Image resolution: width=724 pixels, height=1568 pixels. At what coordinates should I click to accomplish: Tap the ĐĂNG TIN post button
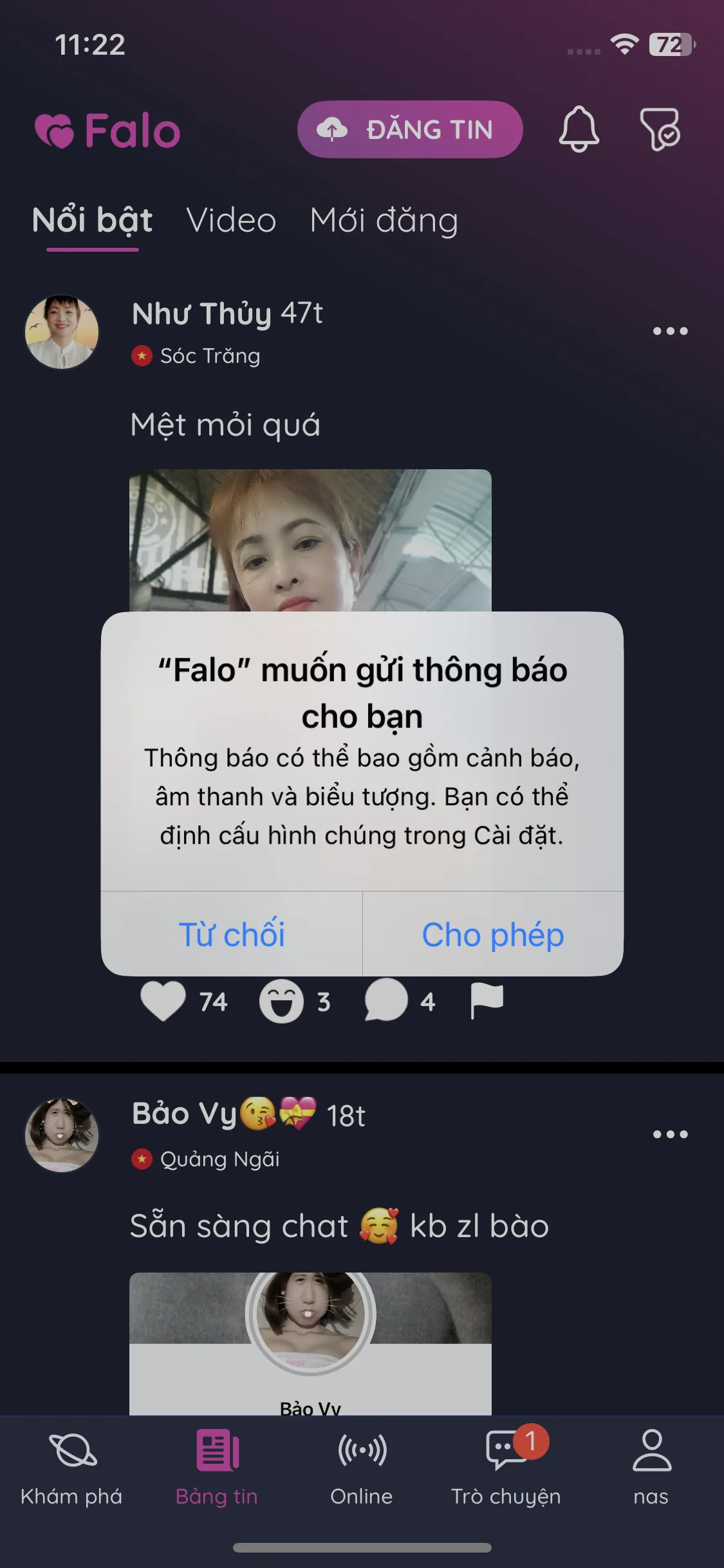(410, 129)
